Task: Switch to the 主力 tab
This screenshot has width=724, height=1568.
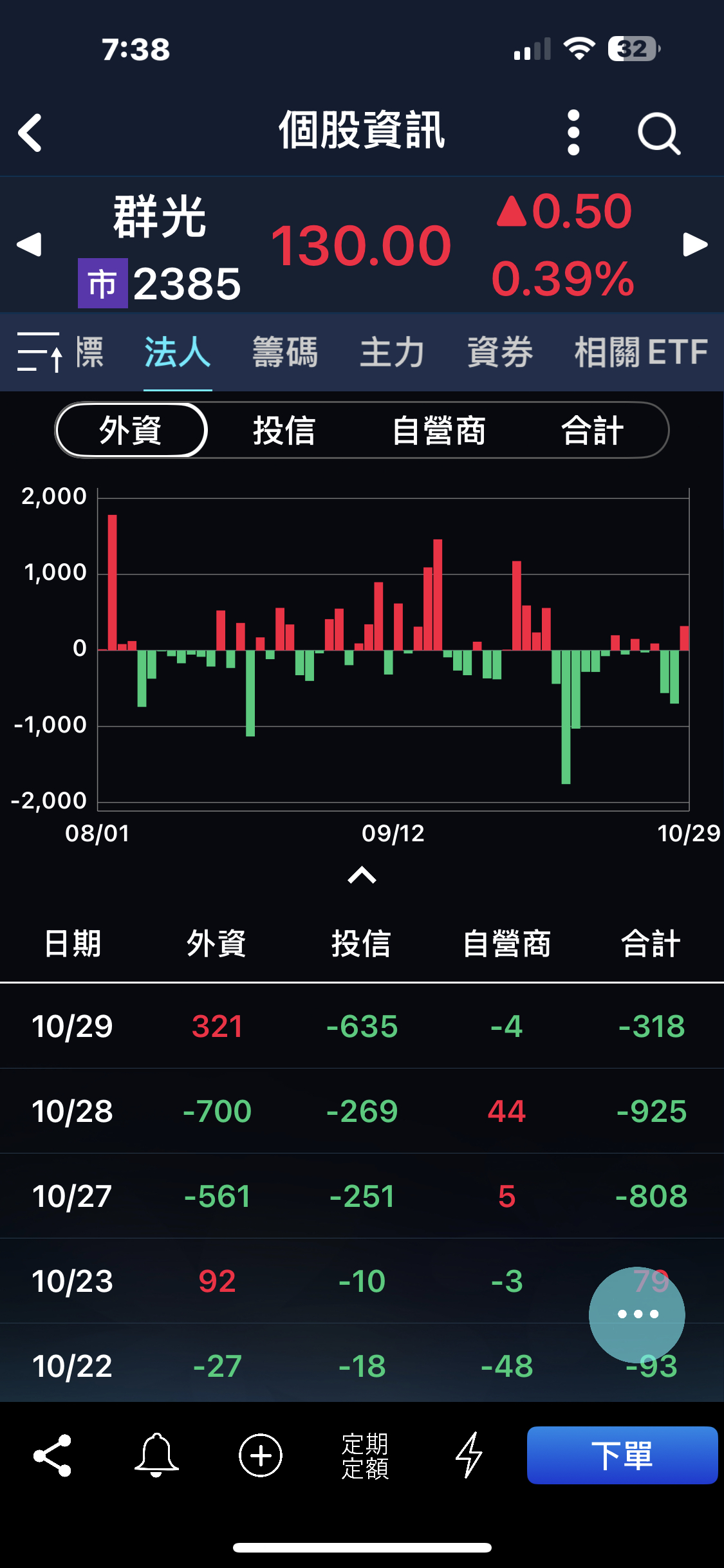Action: (x=392, y=352)
